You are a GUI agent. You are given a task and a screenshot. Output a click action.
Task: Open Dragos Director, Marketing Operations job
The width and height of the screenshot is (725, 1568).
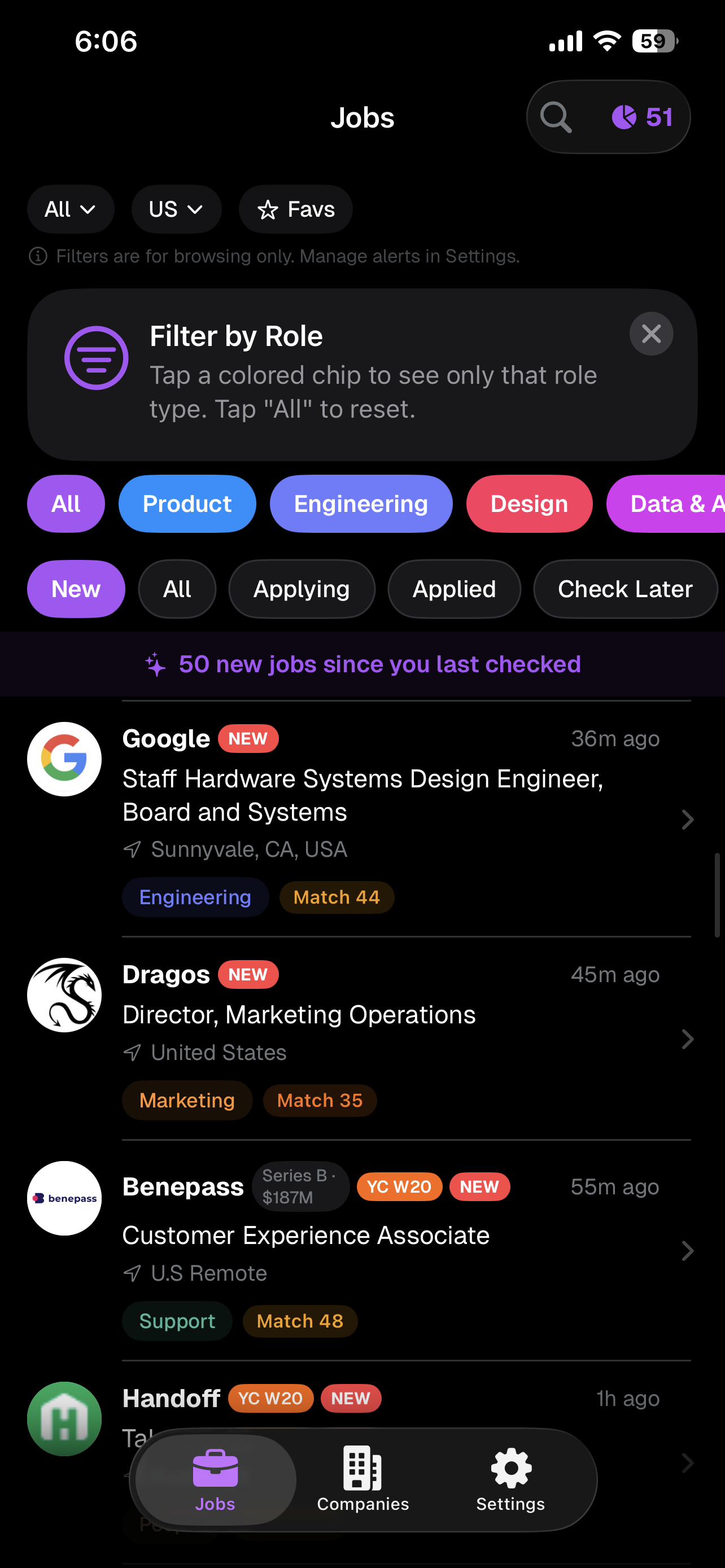390,1014
